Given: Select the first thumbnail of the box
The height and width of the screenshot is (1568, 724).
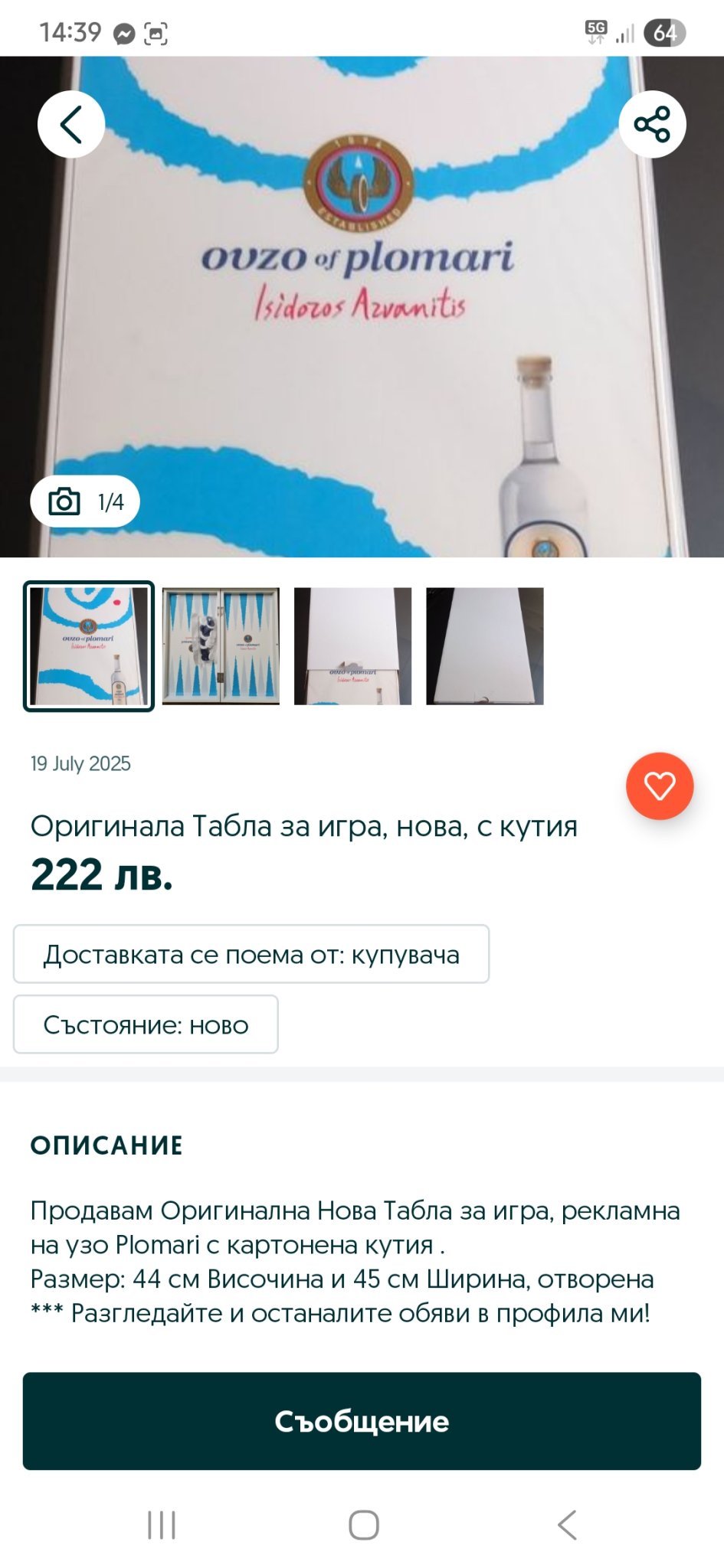Looking at the screenshot, I should click(x=89, y=646).
